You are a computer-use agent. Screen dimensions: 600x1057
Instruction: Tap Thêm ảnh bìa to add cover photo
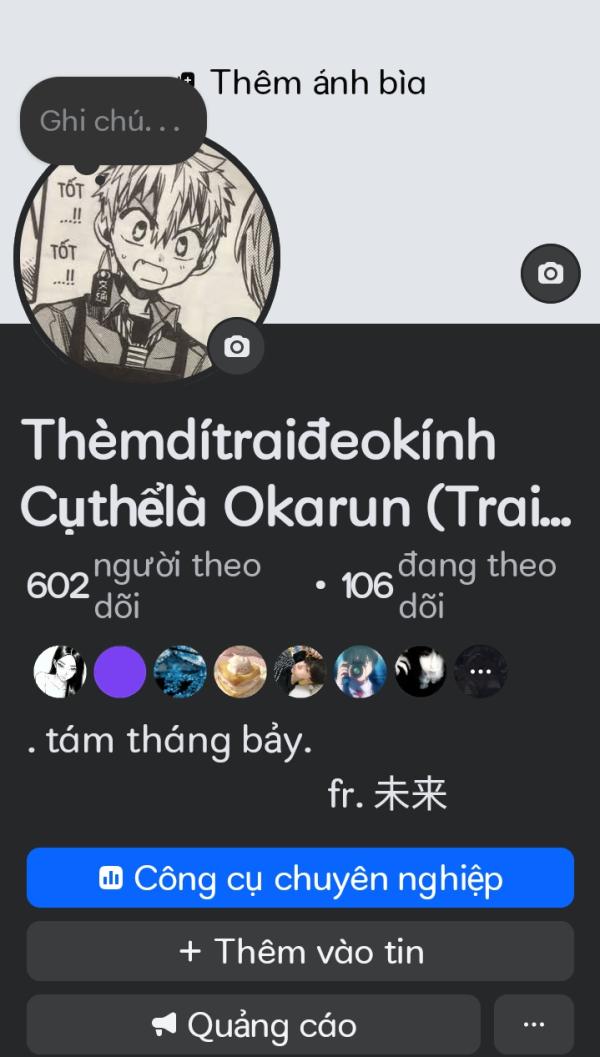(x=303, y=83)
